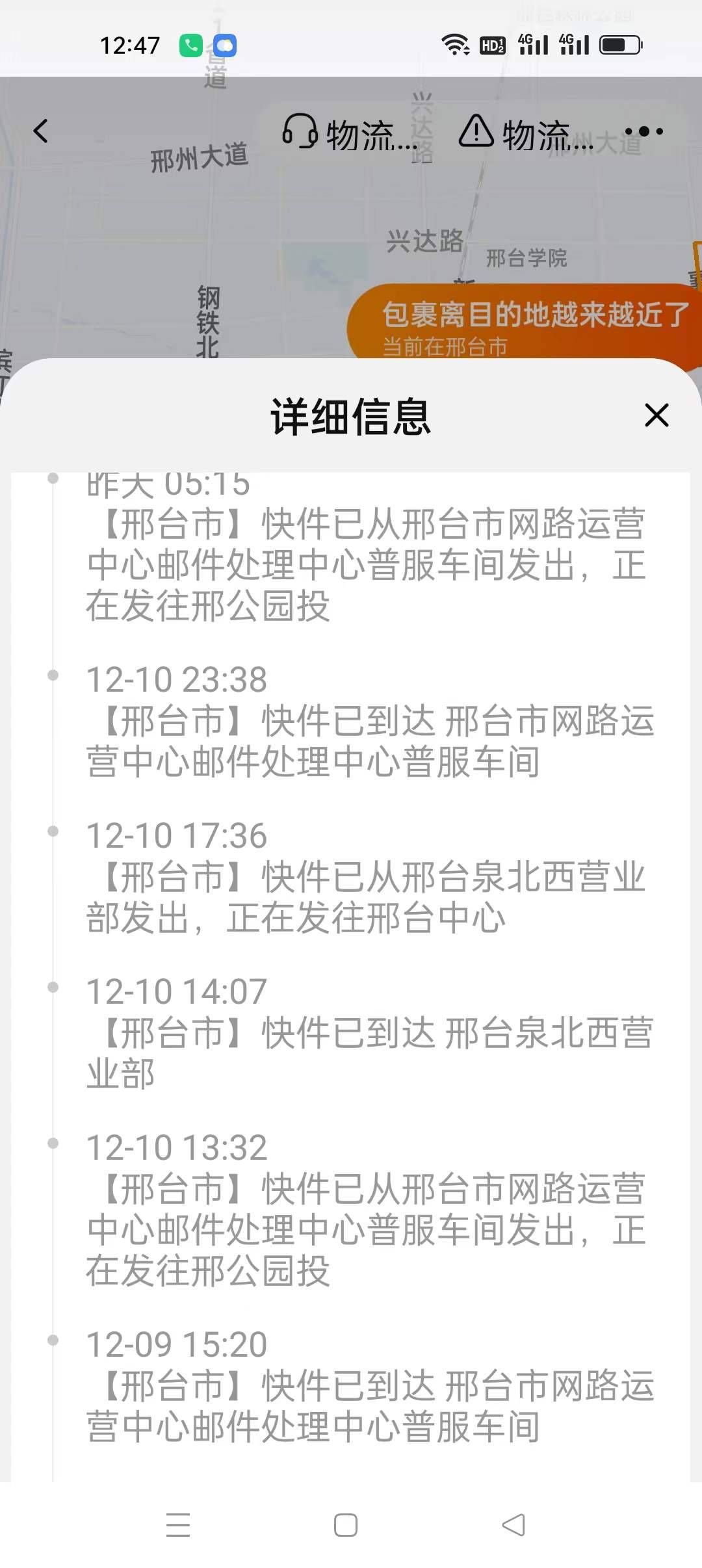The height and width of the screenshot is (1568, 702).
Task: Open the three-dot overflow menu
Action: [x=643, y=131]
